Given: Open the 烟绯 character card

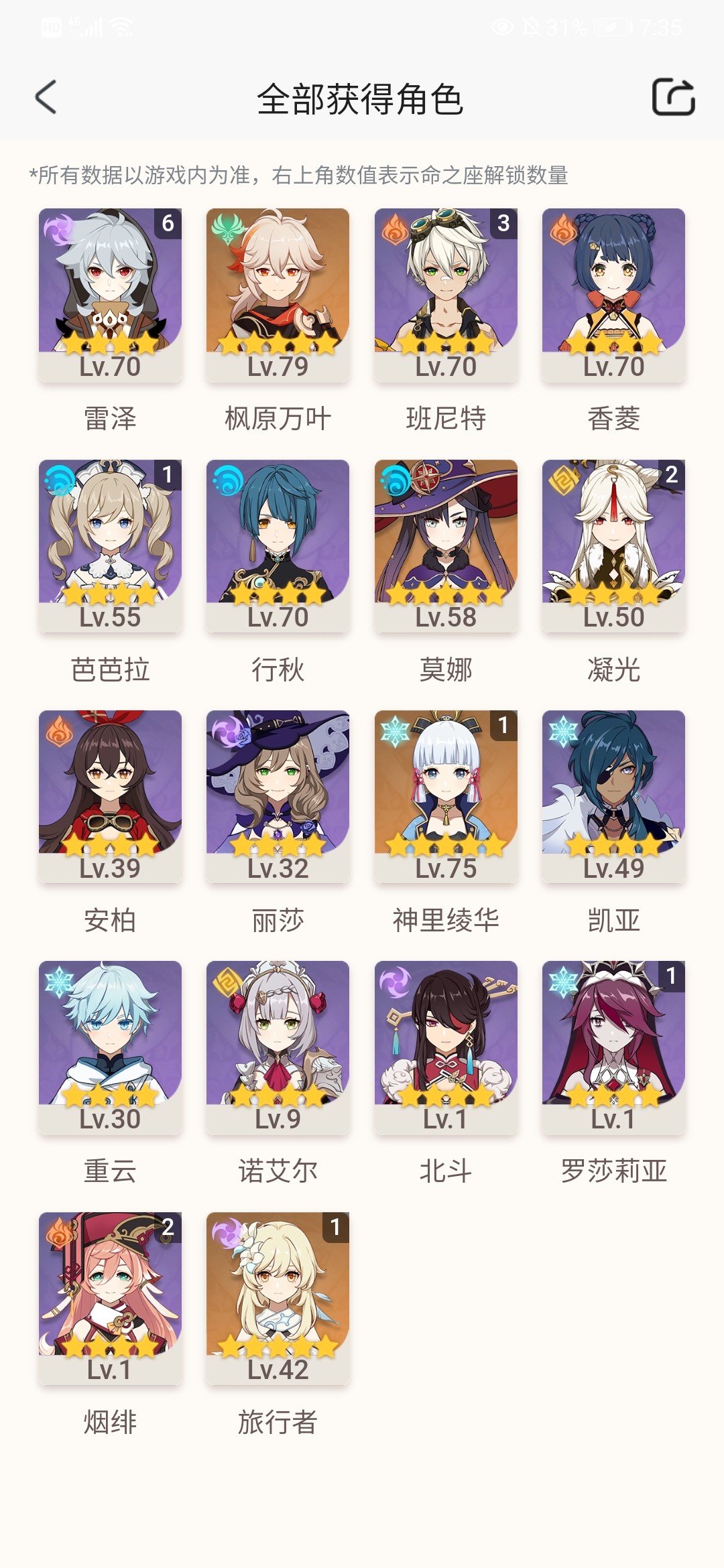Looking at the screenshot, I should click(x=110, y=1297).
